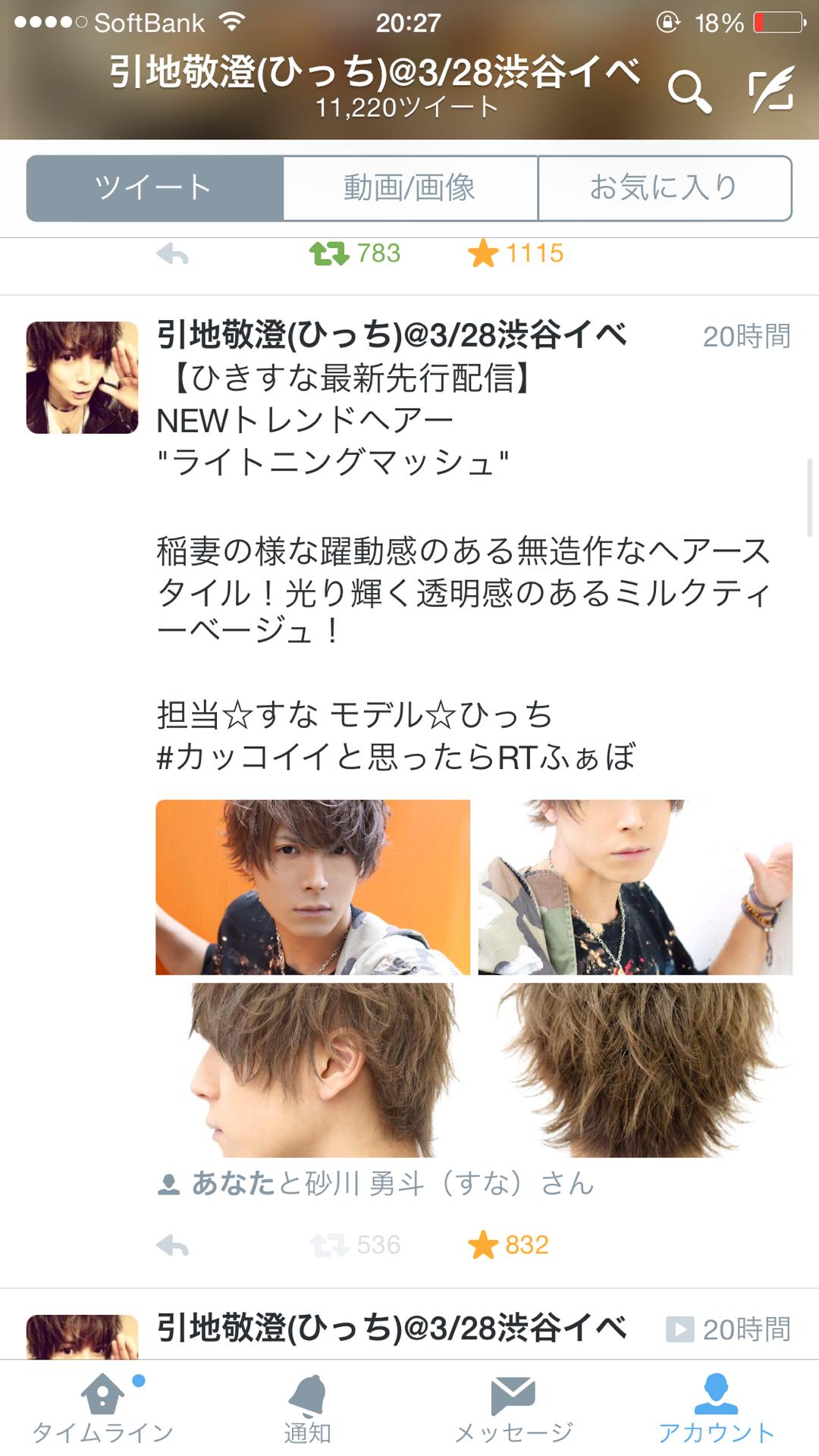Open the side profile hairstyle photo
The image size is (819, 1456).
tap(312, 1069)
